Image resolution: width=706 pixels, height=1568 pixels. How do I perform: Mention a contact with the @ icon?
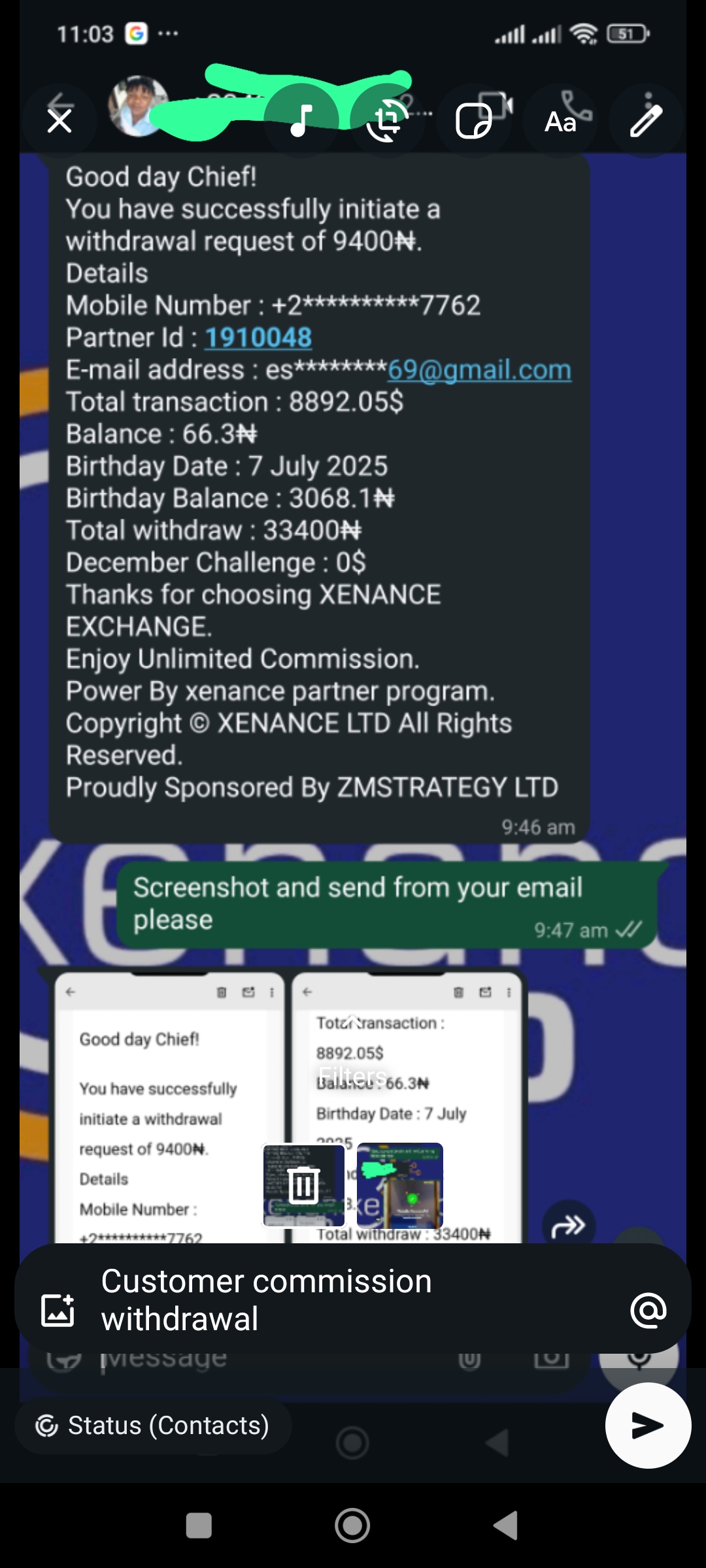[648, 1310]
